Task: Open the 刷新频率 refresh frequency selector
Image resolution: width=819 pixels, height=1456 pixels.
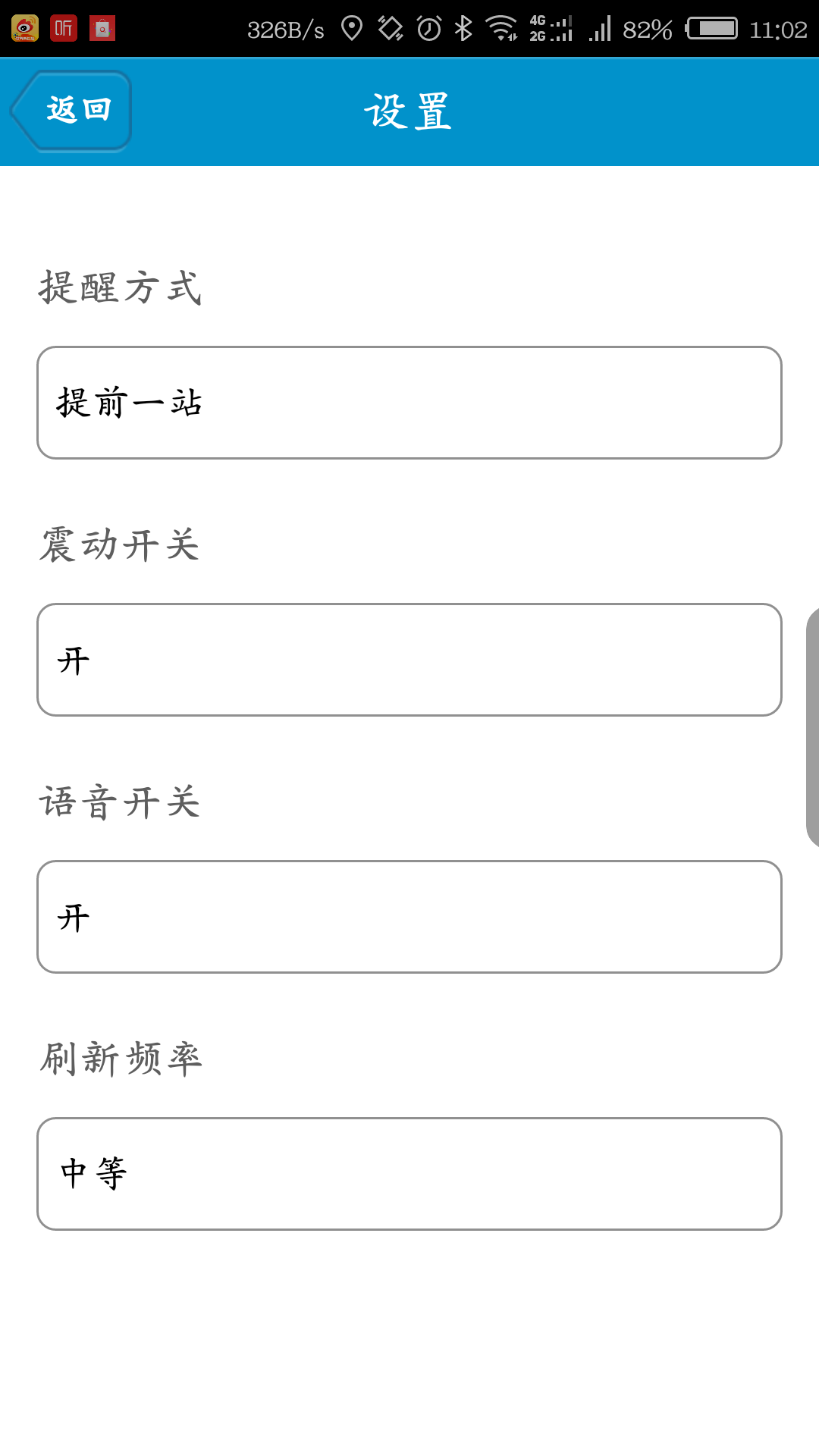Action: 409,1172
